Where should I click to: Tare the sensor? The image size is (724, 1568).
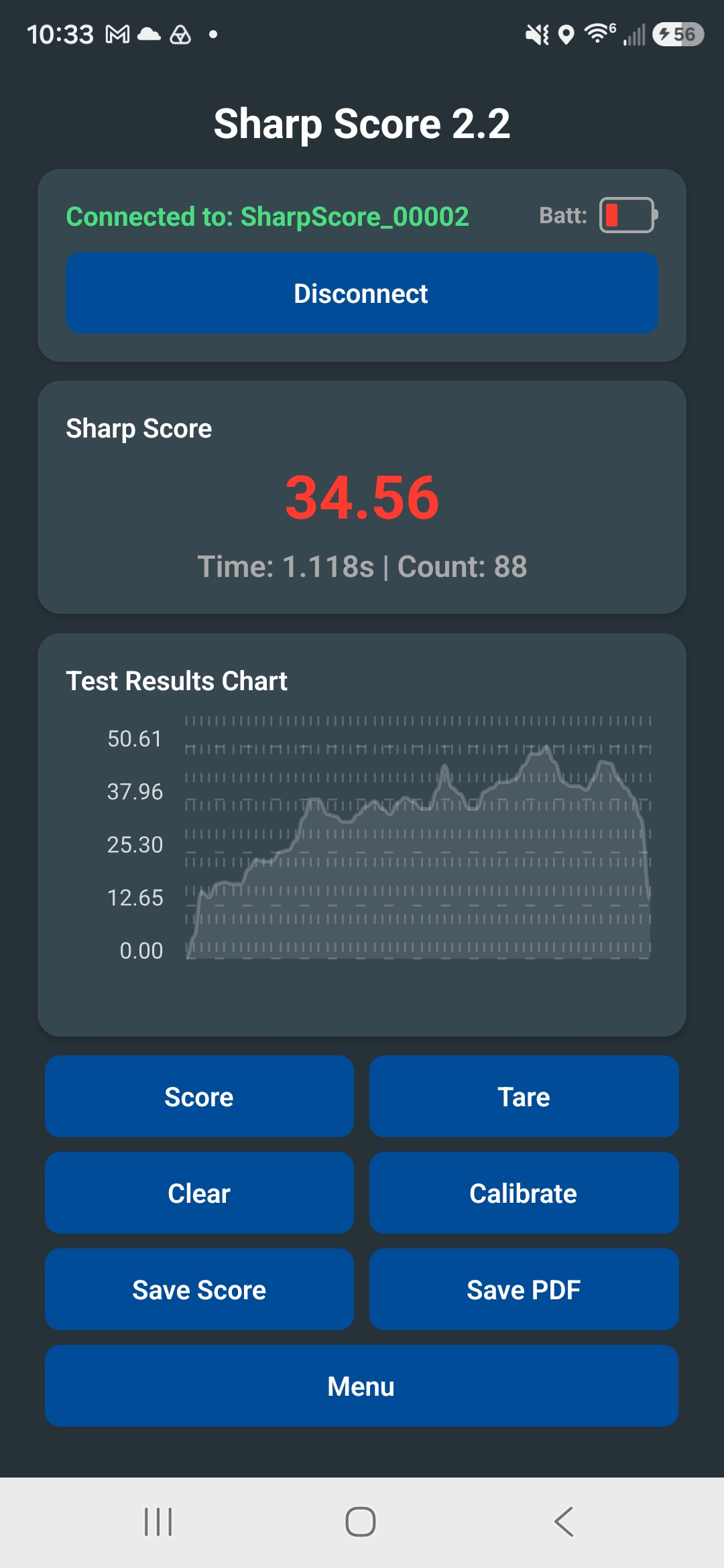pyautogui.click(x=524, y=1096)
